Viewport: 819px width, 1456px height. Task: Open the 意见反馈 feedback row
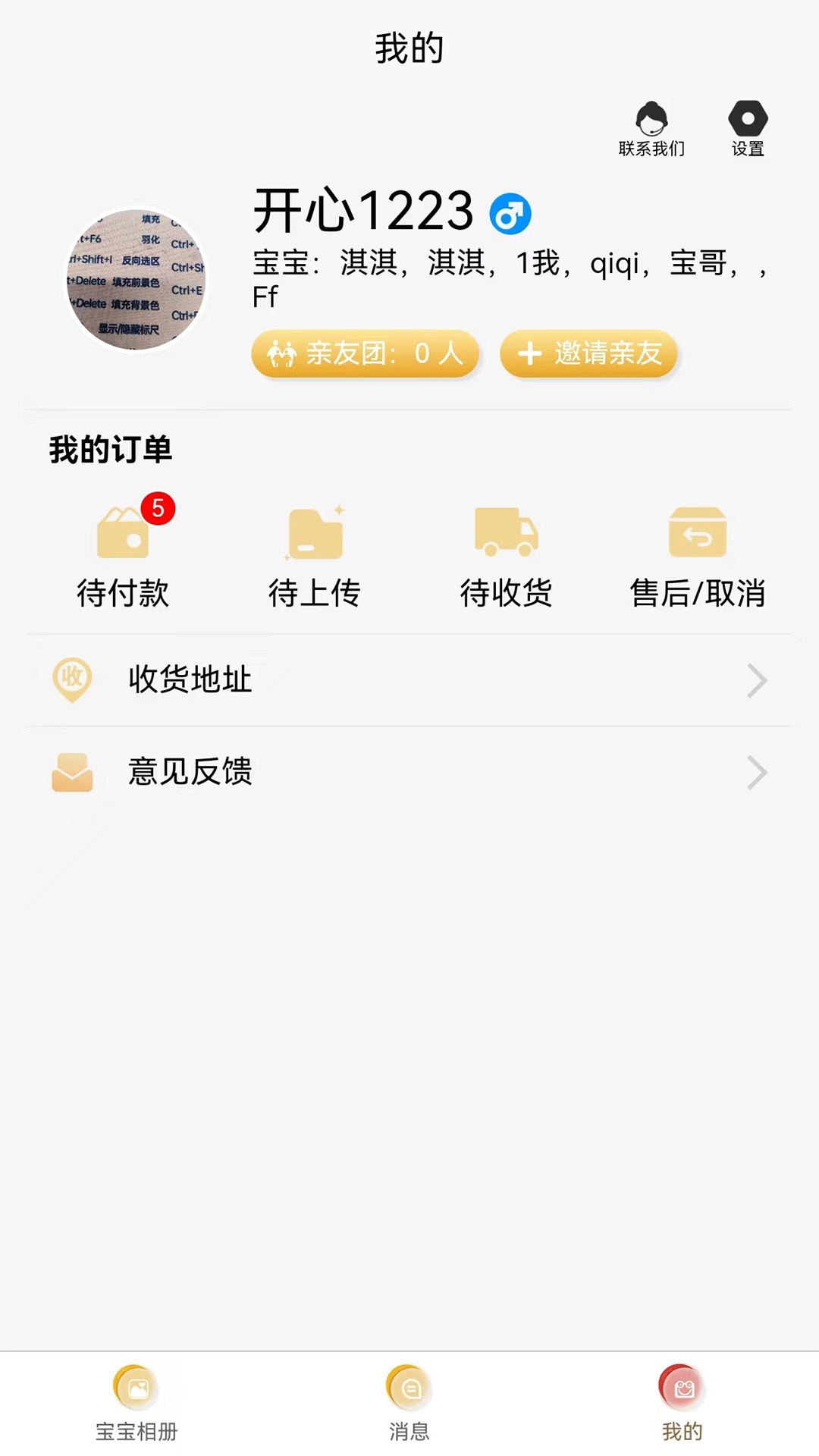tap(409, 772)
